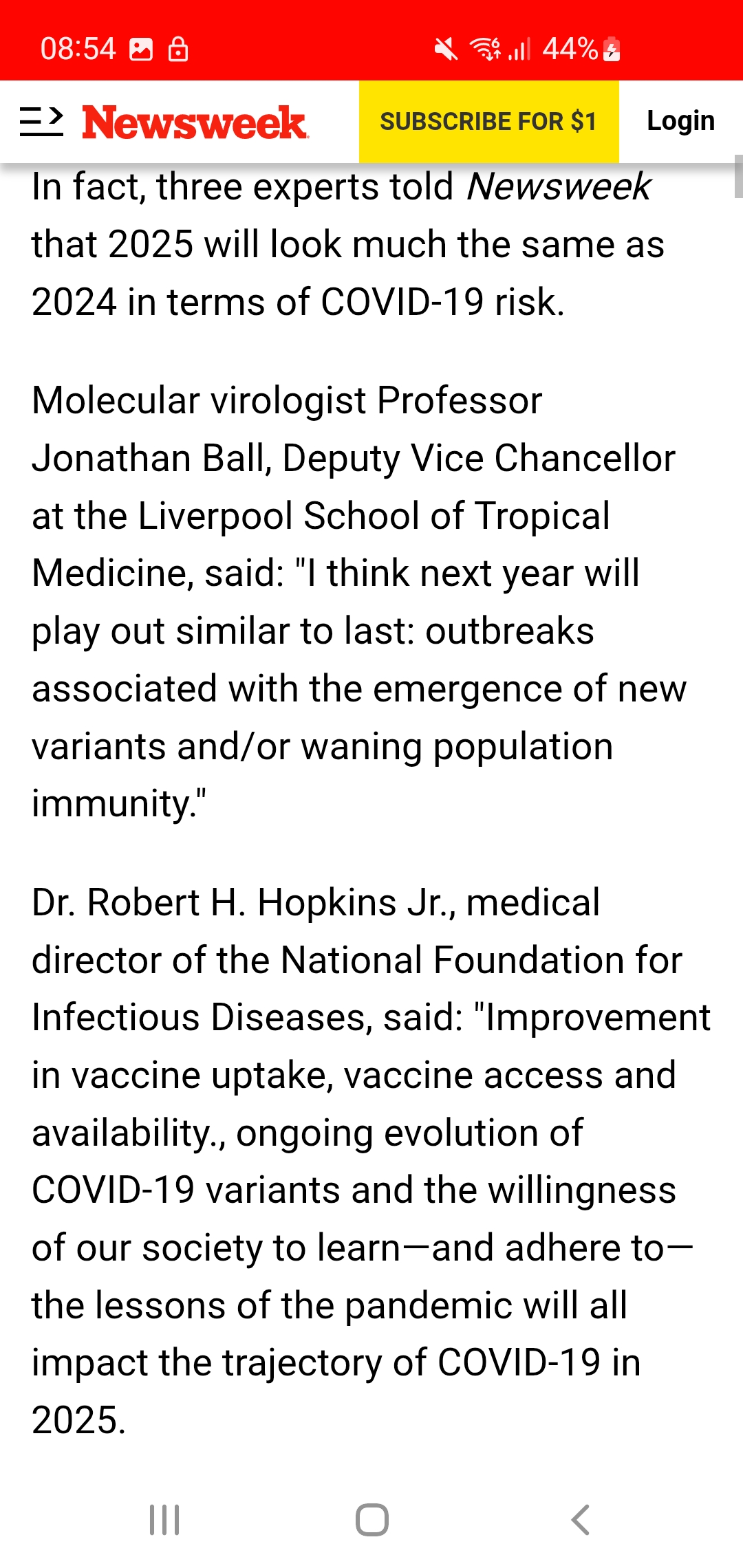This screenshot has height=1568, width=743.
Task: Open the Newsweek navigation menu
Action: click(41, 122)
